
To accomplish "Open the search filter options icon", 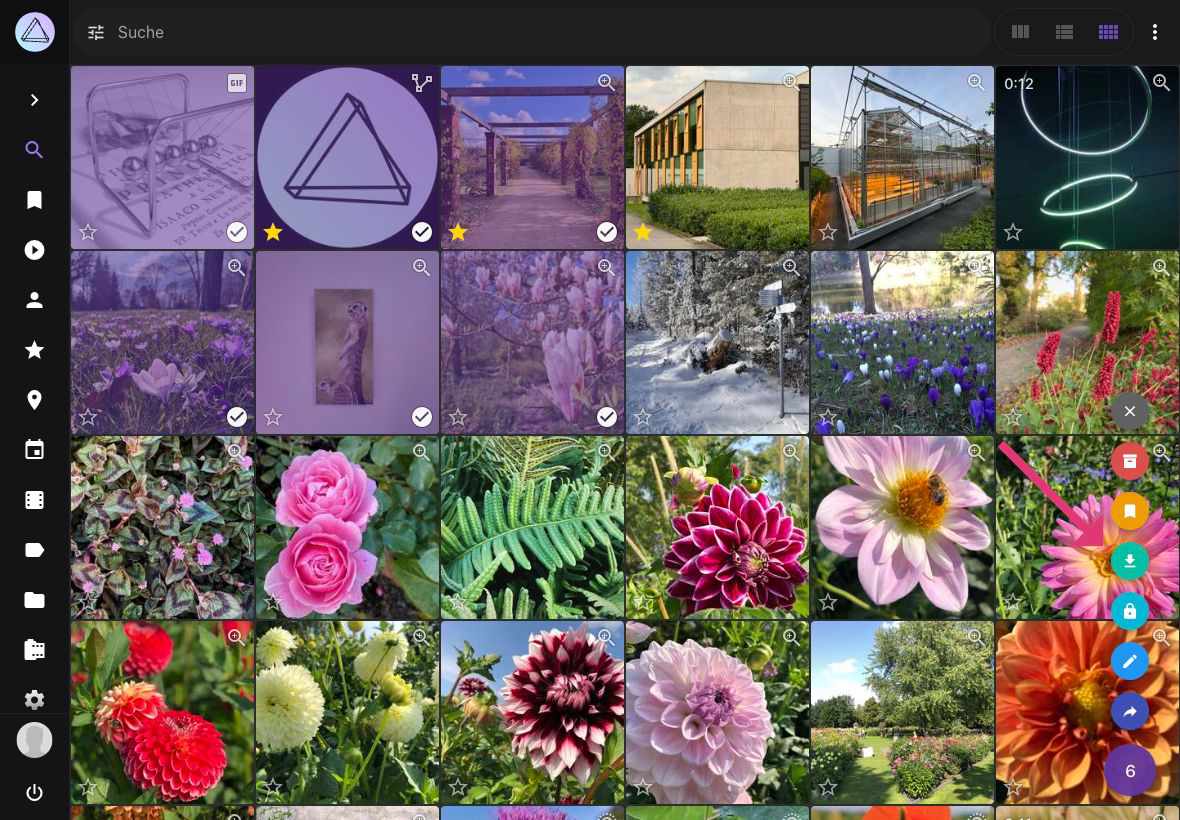I will pyautogui.click(x=96, y=32).
